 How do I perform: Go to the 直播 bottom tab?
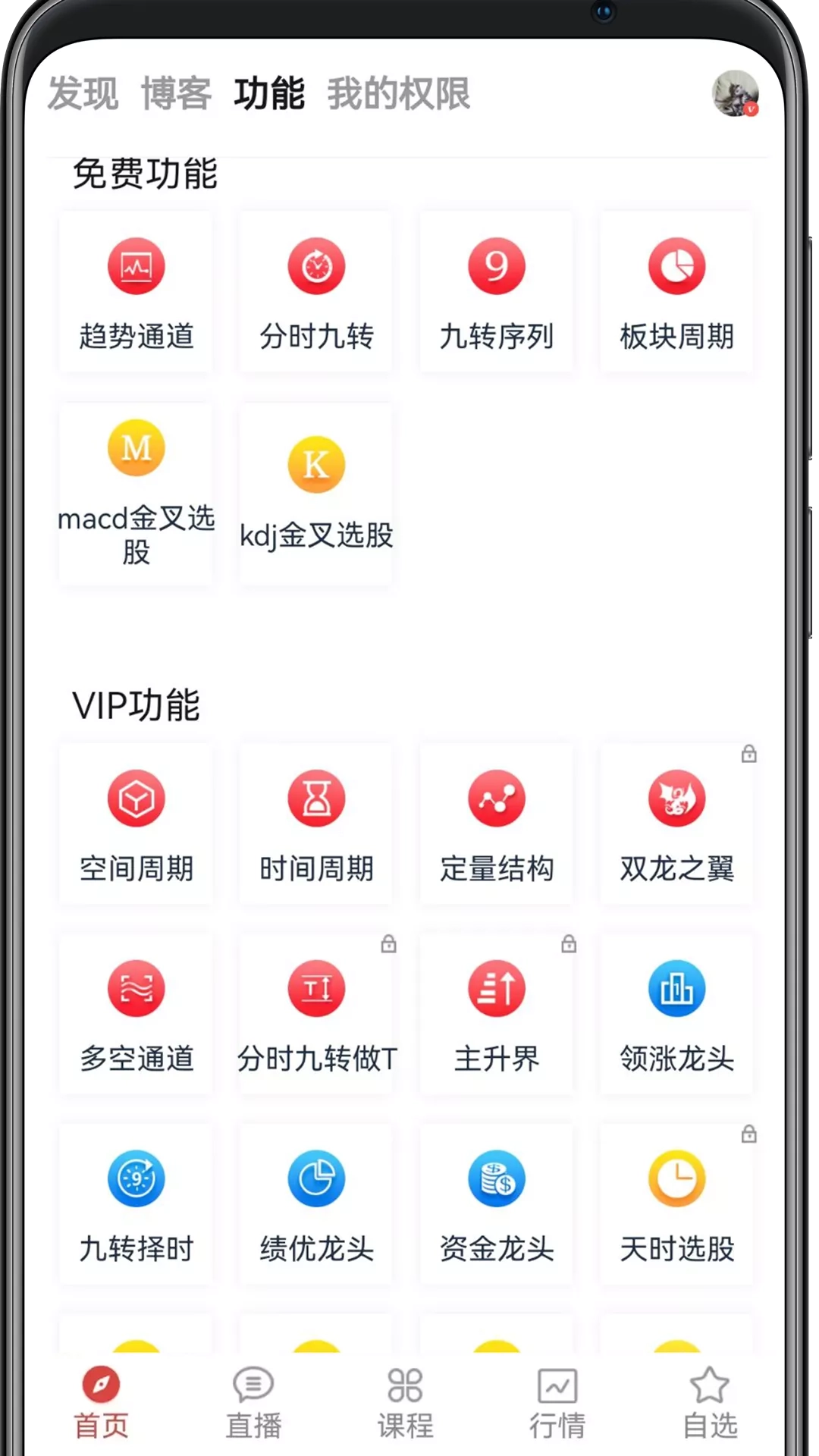coord(253,1403)
